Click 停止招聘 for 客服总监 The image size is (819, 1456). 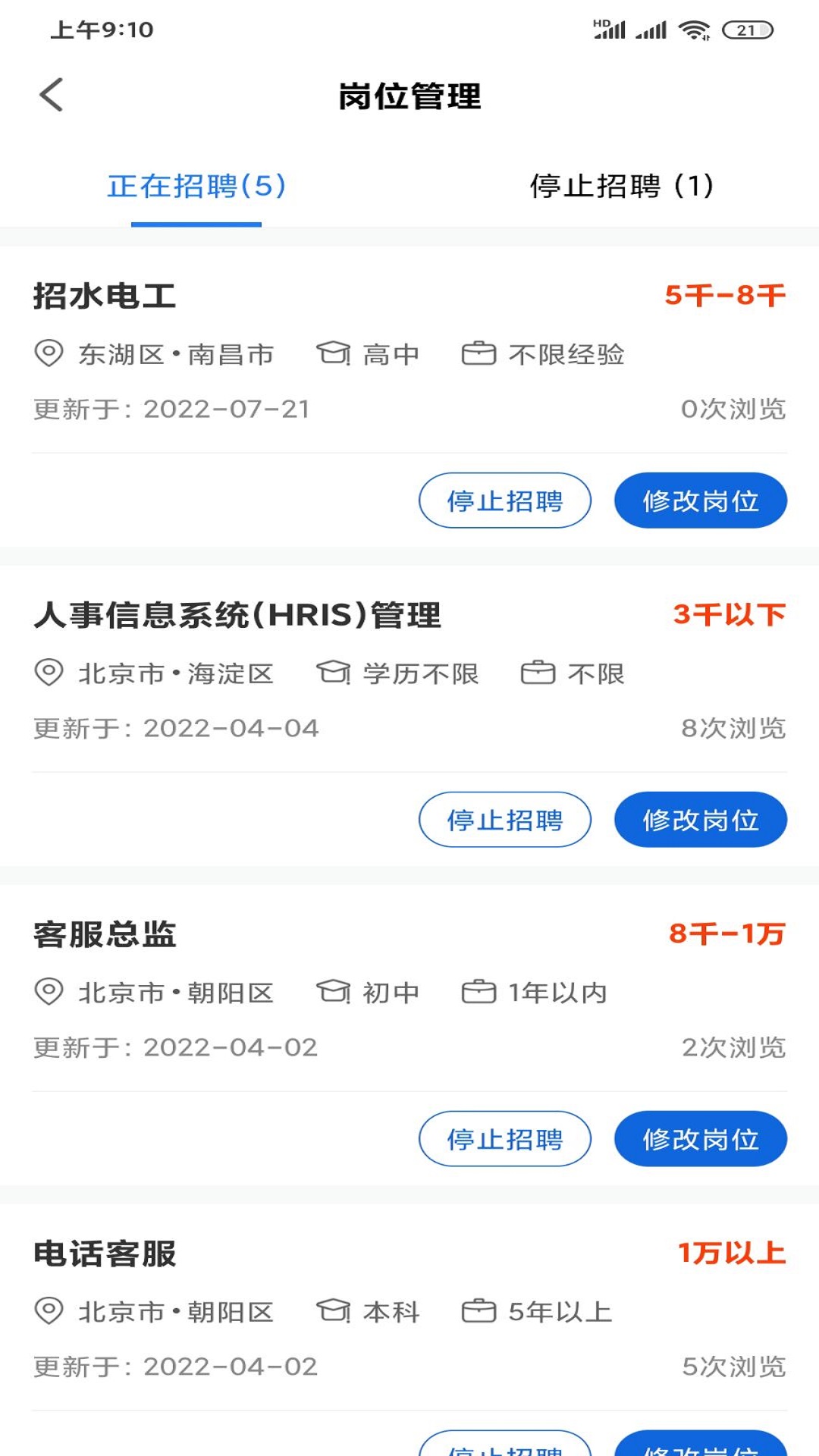tap(506, 1139)
